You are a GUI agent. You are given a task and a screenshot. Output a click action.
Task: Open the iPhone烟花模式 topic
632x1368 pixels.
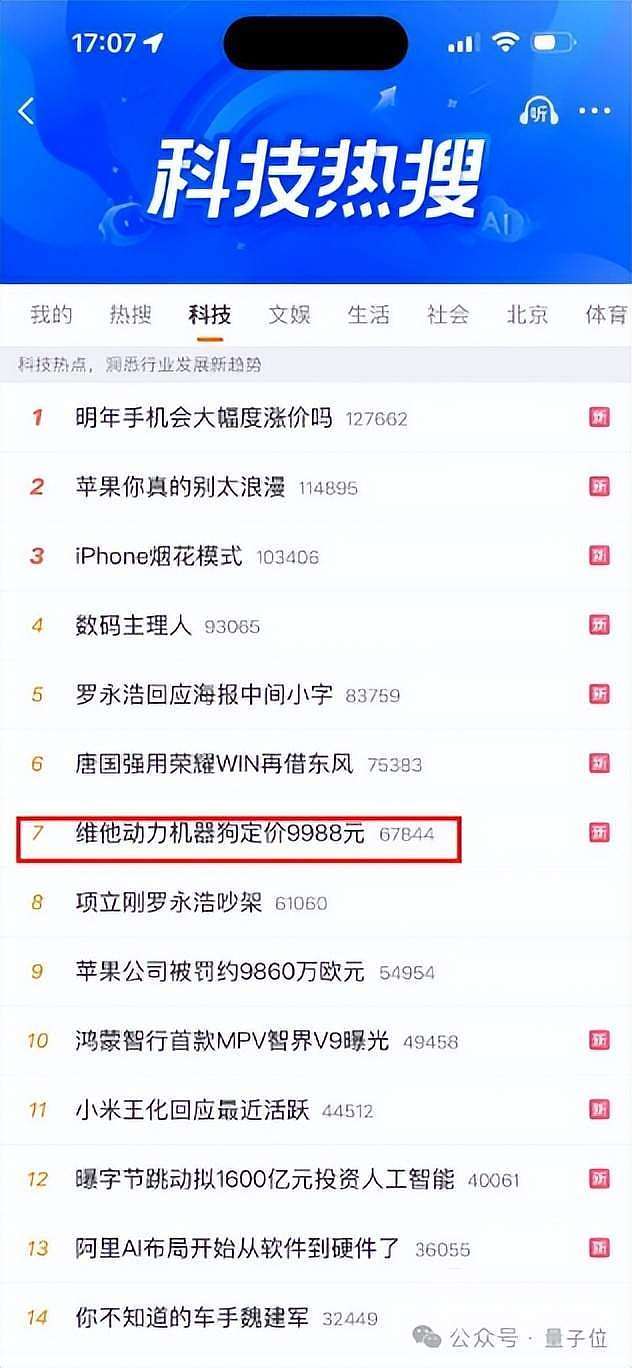159,556
